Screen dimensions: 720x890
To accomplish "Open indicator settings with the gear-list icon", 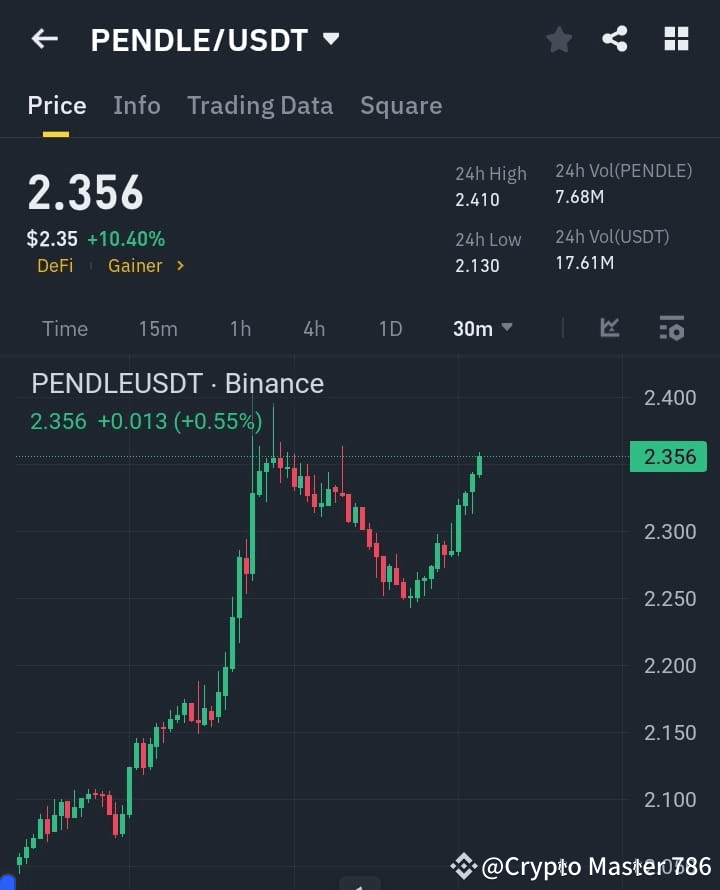I will pyautogui.click(x=670, y=328).
